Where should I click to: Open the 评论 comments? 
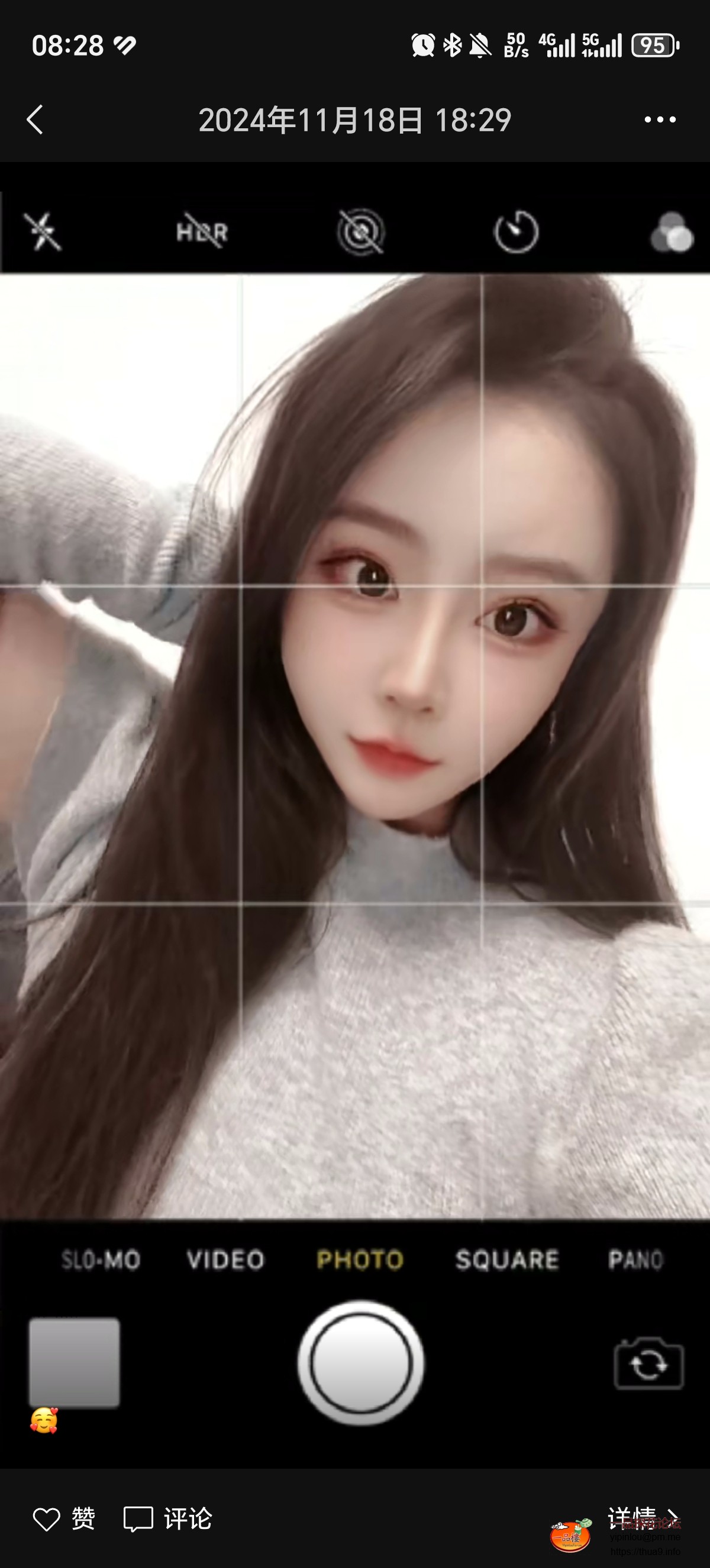click(x=167, y=1519)
